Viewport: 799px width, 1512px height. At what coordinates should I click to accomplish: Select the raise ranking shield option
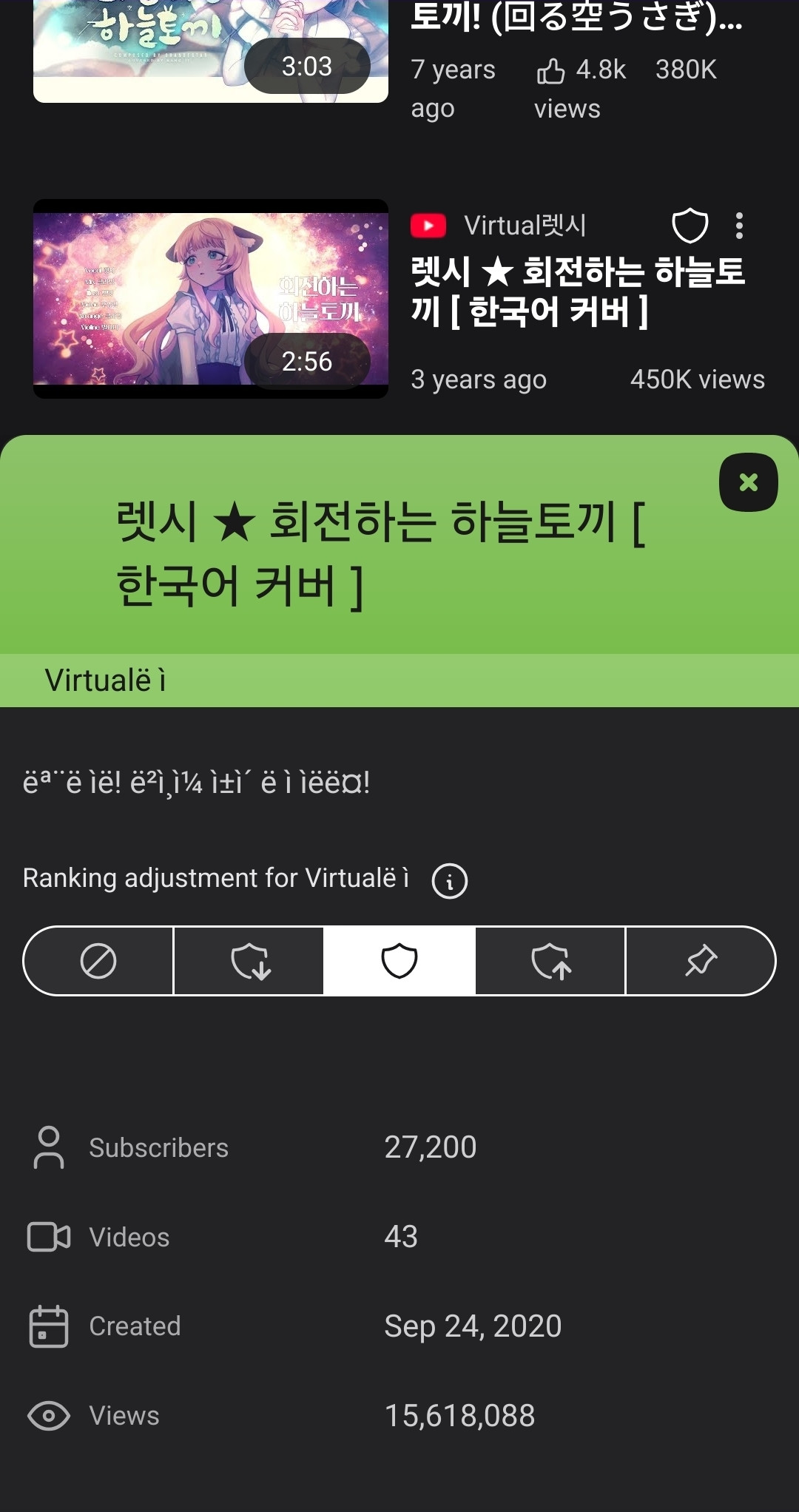(x=550, y=961)
